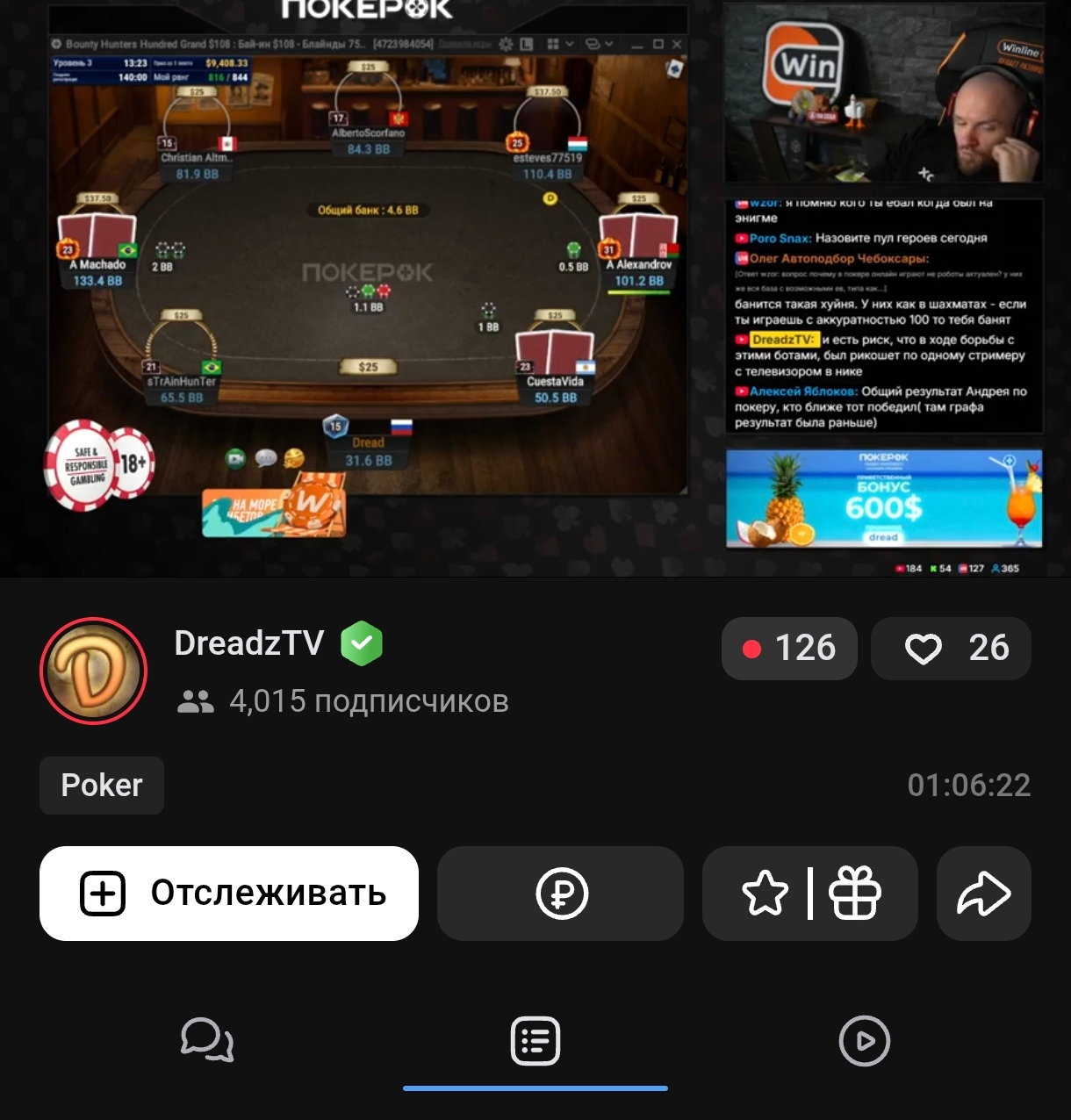Open the star and gift rewards button
Viewport: 1071px width, 1120px height.
[809, 894]
